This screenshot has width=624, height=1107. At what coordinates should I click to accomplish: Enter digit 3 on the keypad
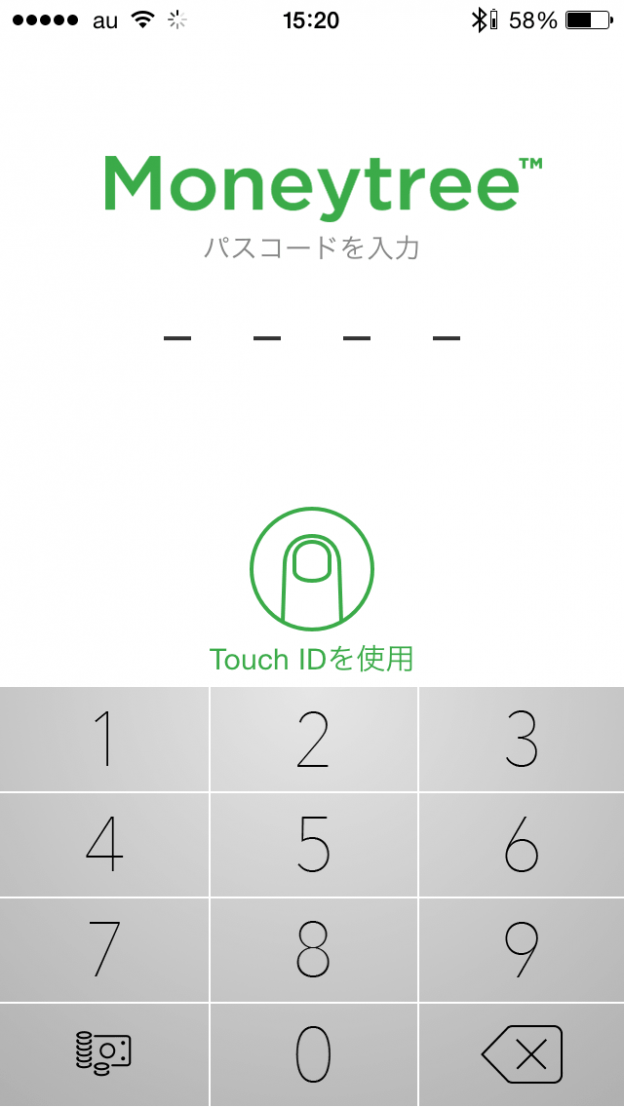pyautogui.click(x=522, y=738)
